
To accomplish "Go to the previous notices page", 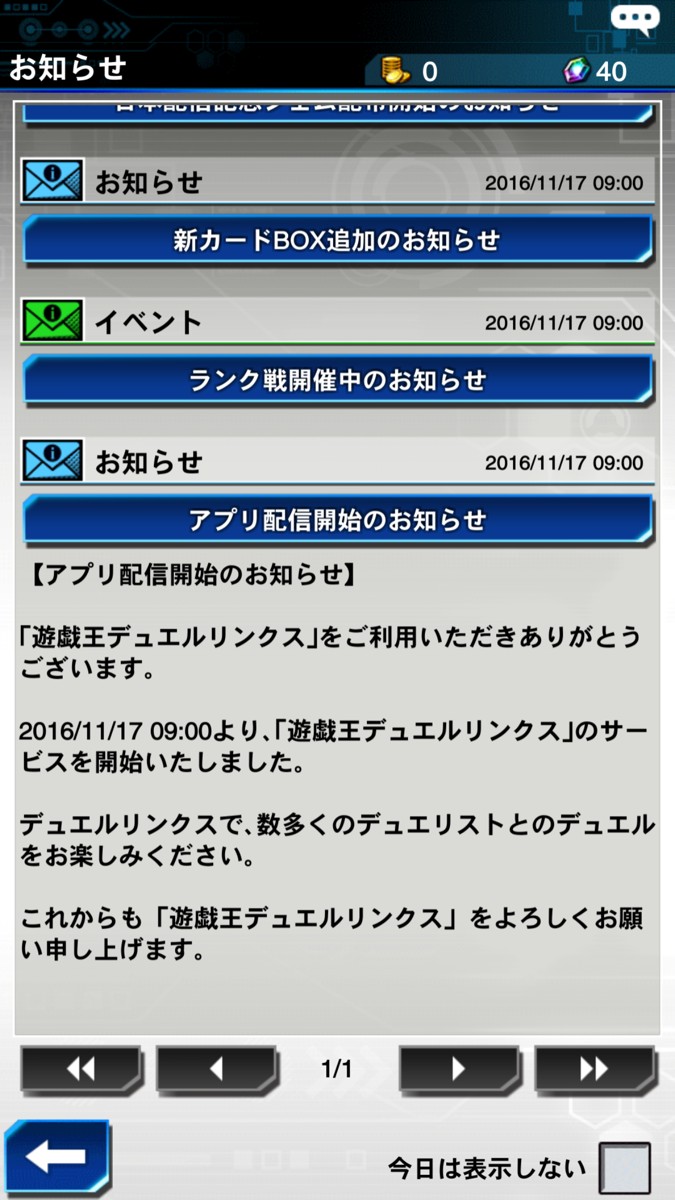I will [x=216, y=1069].
